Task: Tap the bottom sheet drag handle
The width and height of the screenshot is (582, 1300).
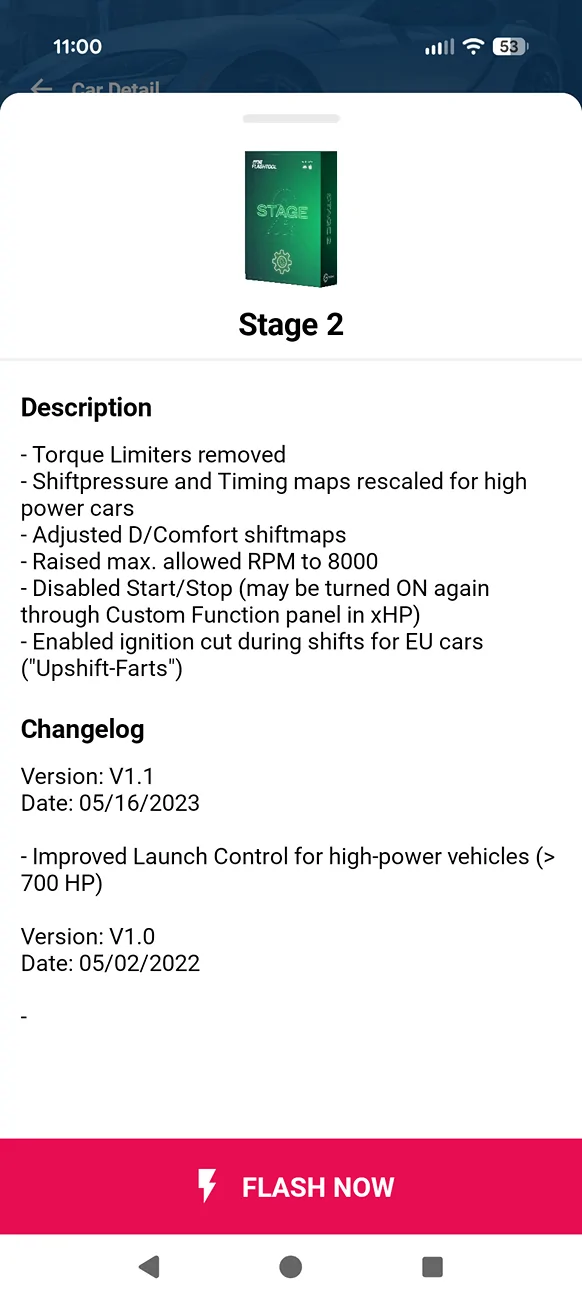Action: click(291, 118)
